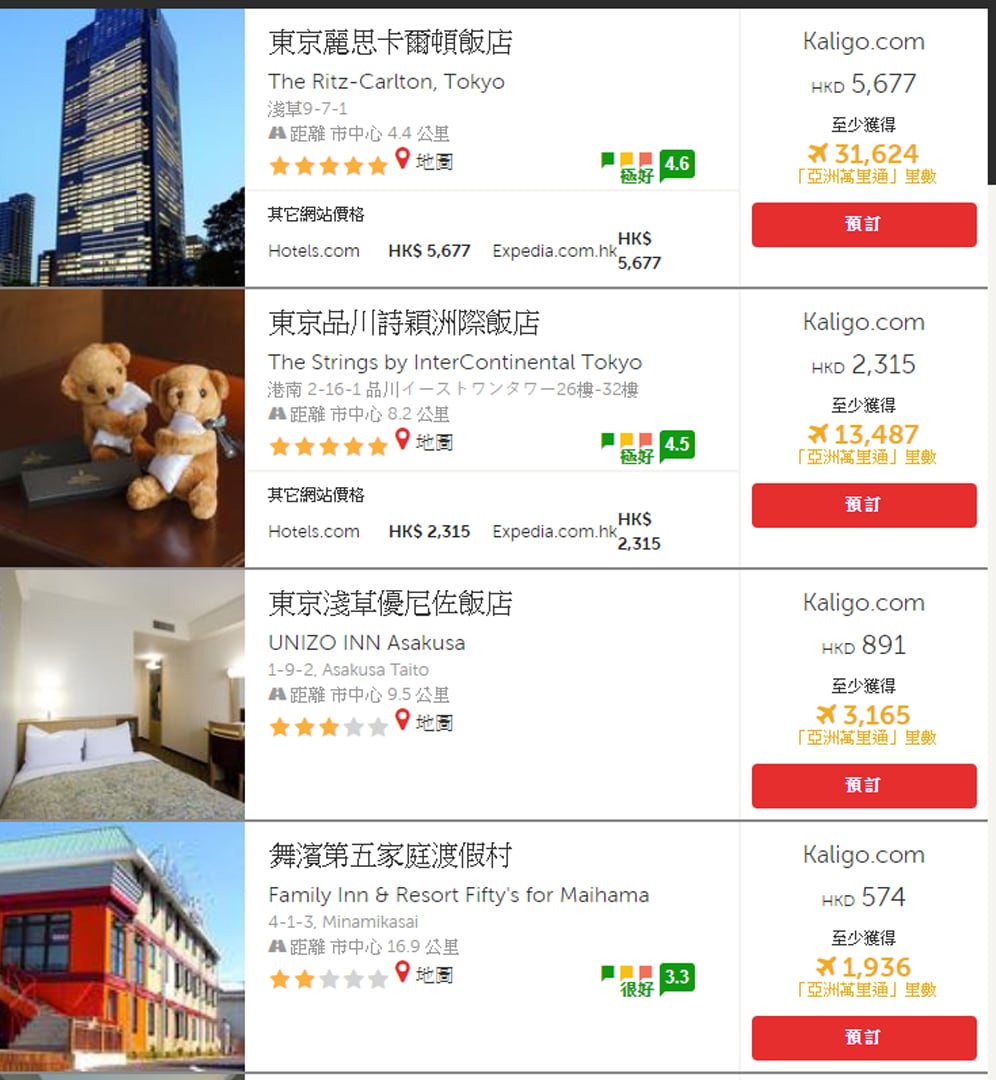Screen dimensions: 996x1080
Task: Open 地圖 for Family Inn & Resort Fifty's
Action: pos(425,974)
